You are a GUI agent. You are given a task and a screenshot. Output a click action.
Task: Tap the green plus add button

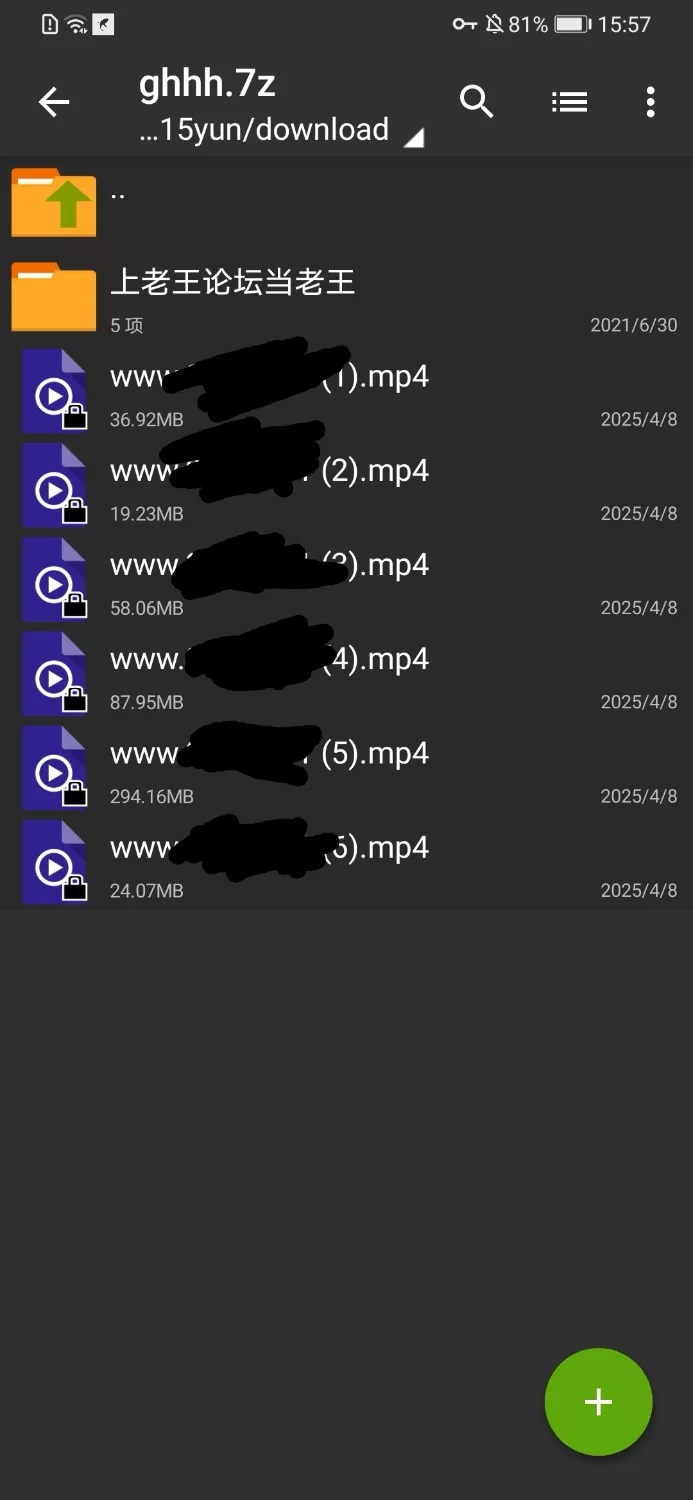point(598,1402)
